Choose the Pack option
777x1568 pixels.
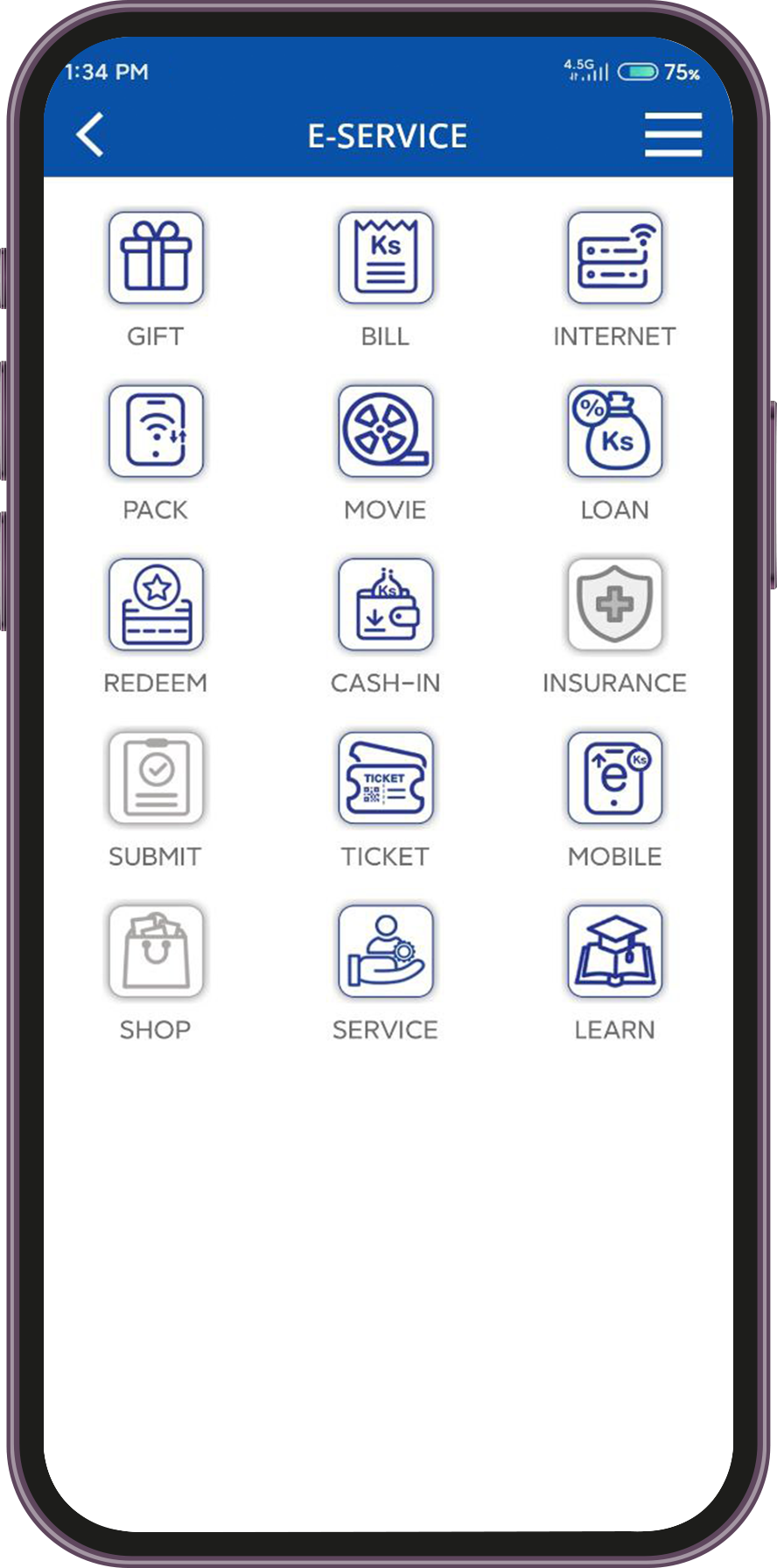click(156, 432)
